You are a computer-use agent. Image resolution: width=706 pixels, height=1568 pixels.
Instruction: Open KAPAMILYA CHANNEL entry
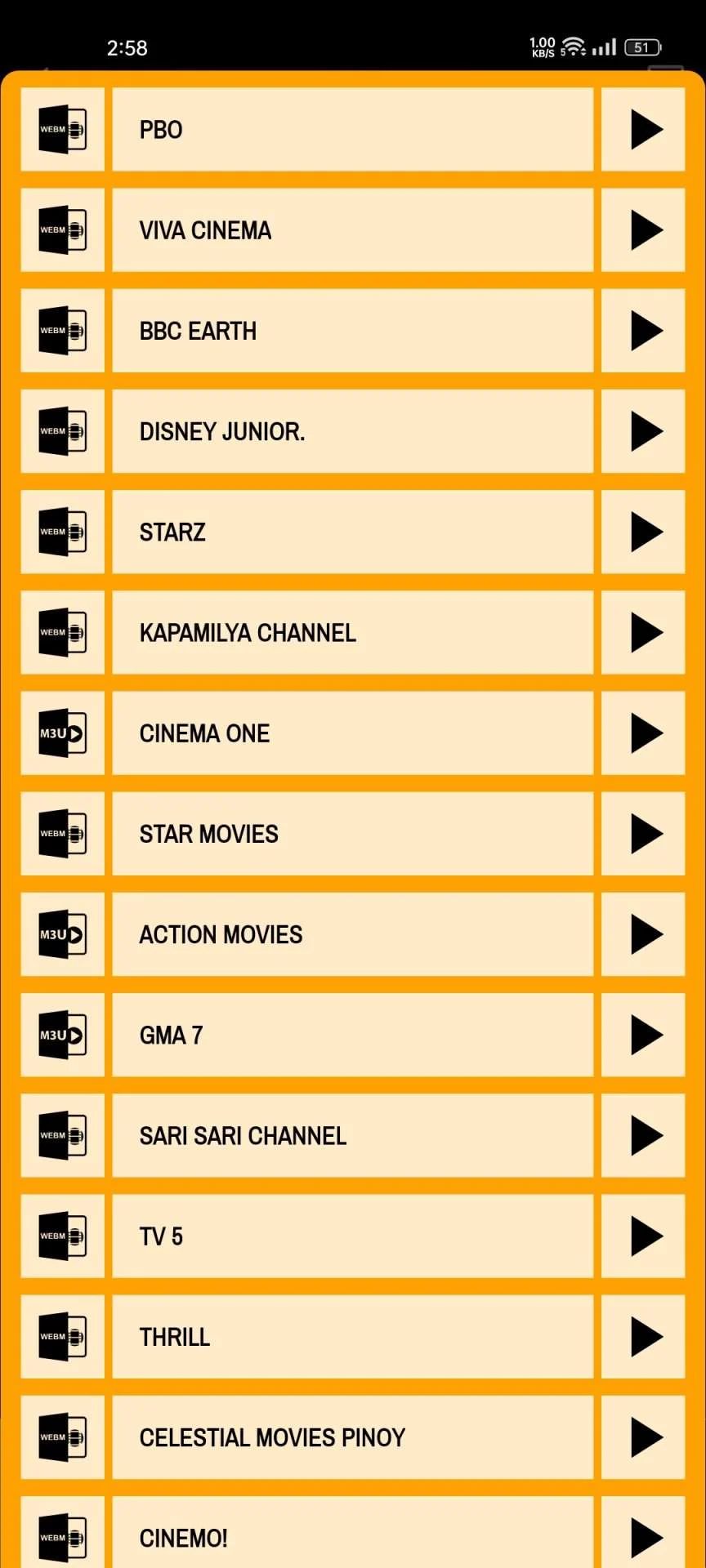click(352, 632)
